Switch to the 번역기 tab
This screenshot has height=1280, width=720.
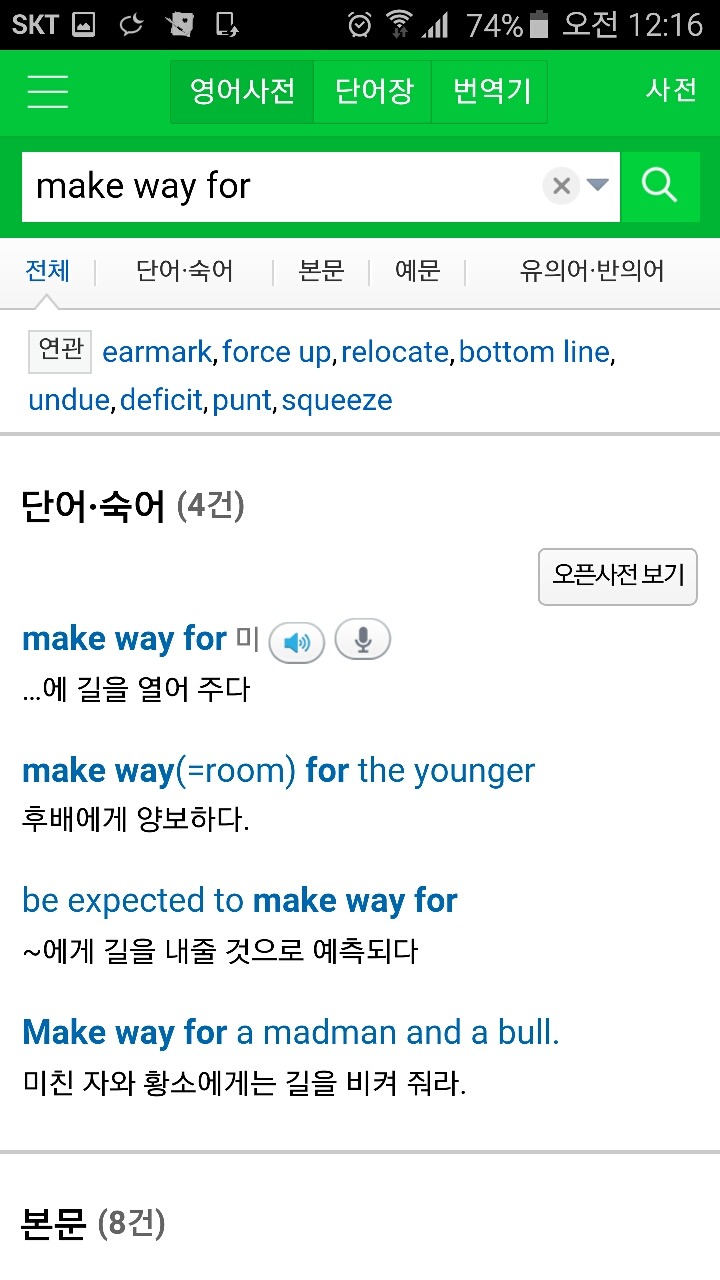(x=490, y=92)
